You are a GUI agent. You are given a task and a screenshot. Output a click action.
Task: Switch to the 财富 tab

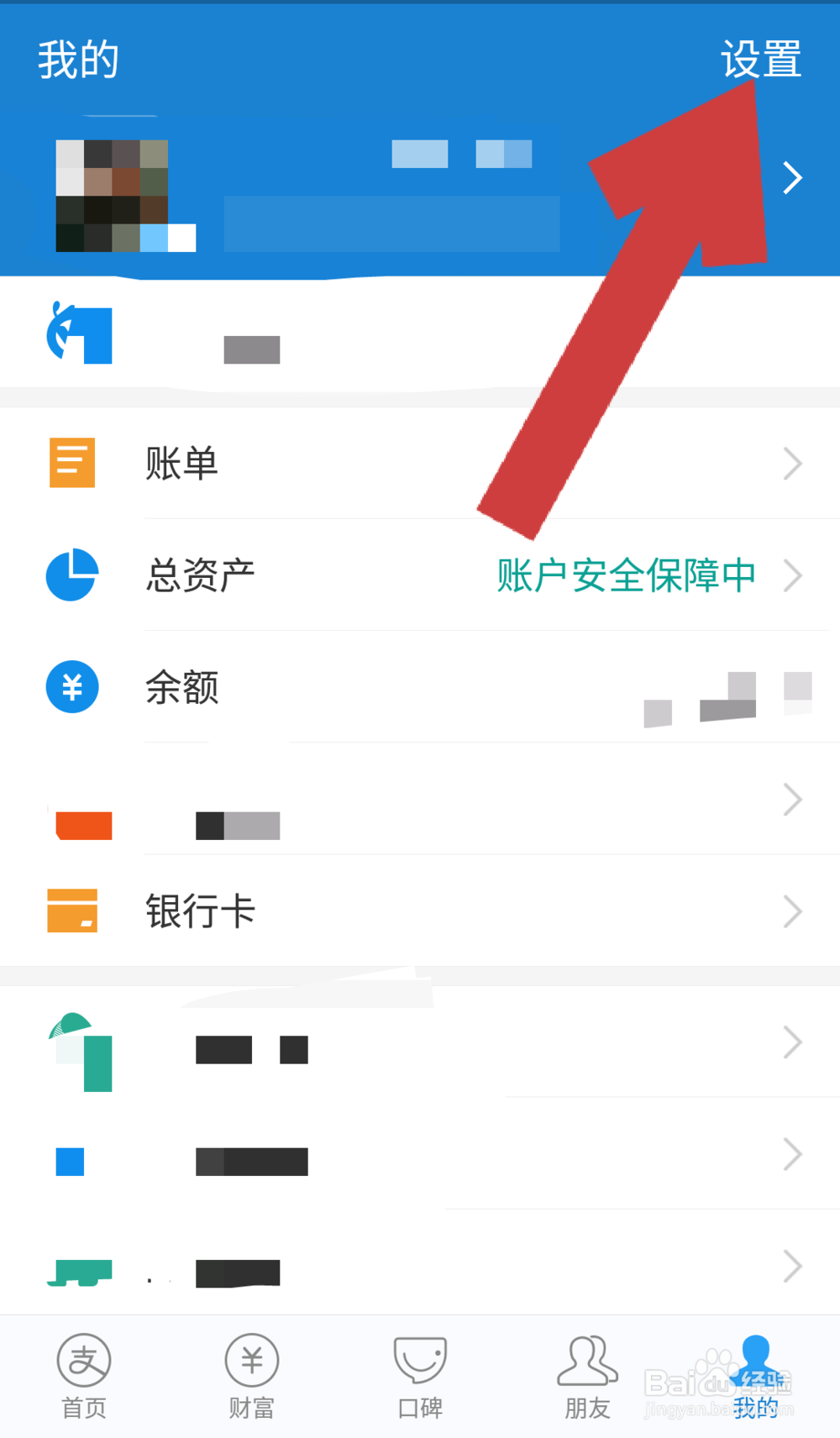tap(251, 1373)
